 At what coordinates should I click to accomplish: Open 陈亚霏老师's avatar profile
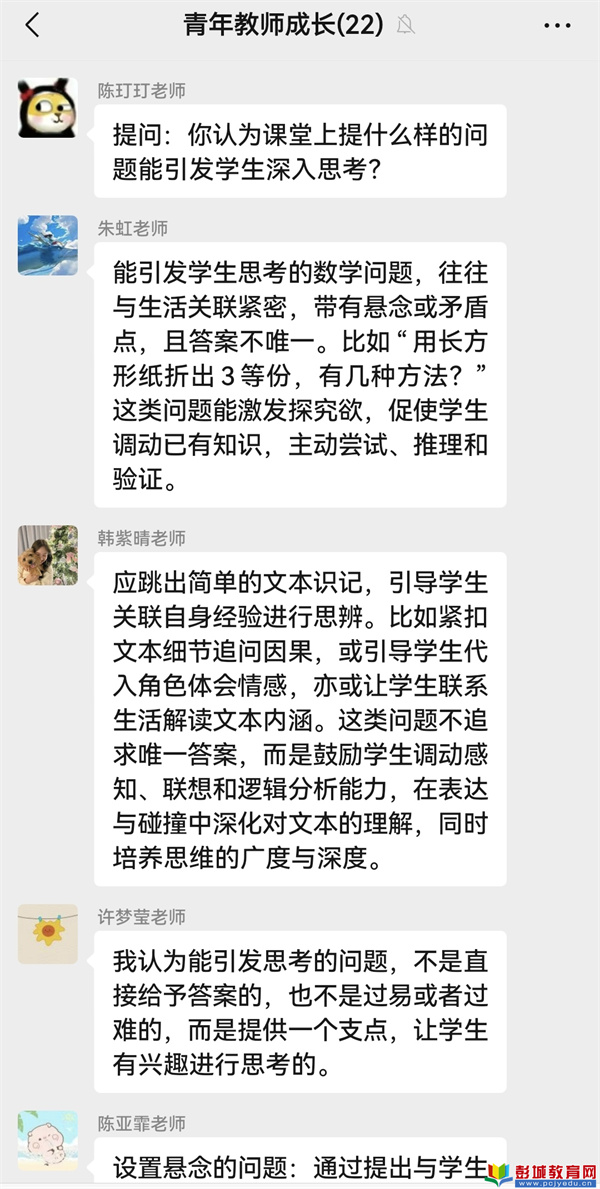(47, 1141)
